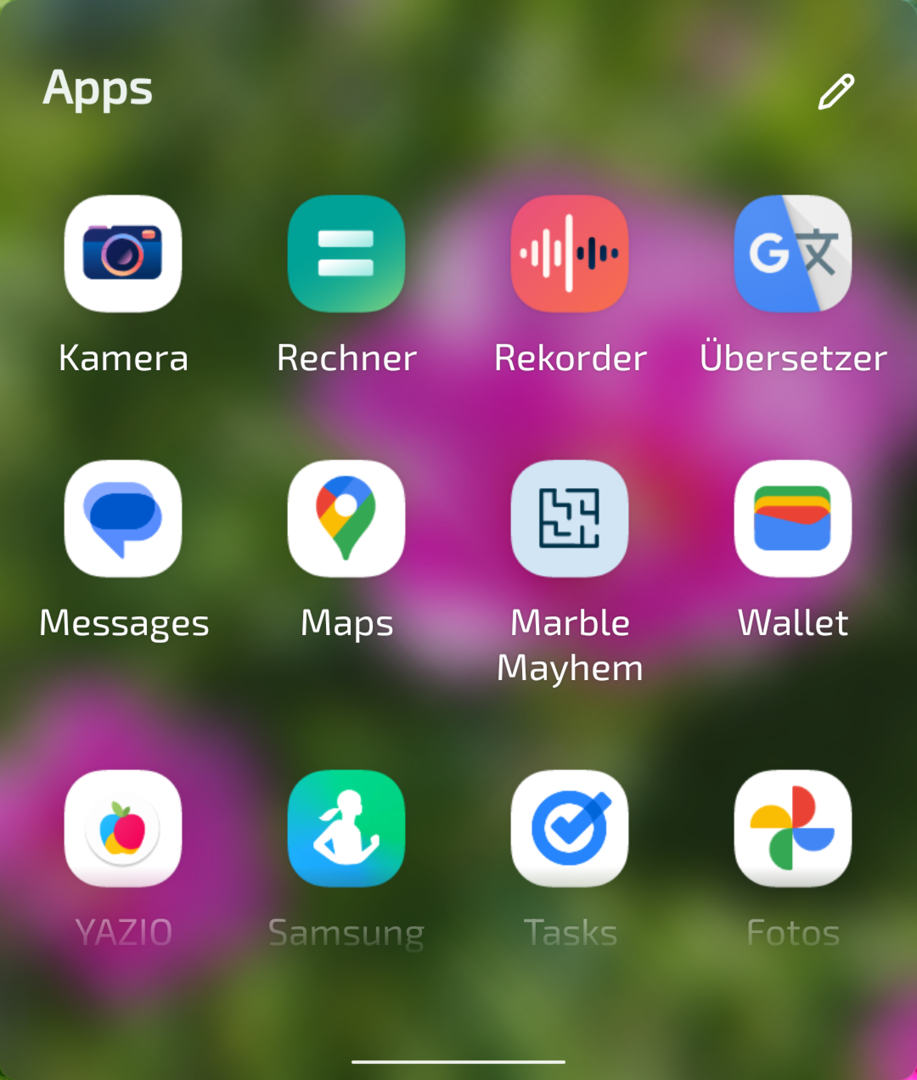Open the Rekorder voice recorder

coord(569,254)
